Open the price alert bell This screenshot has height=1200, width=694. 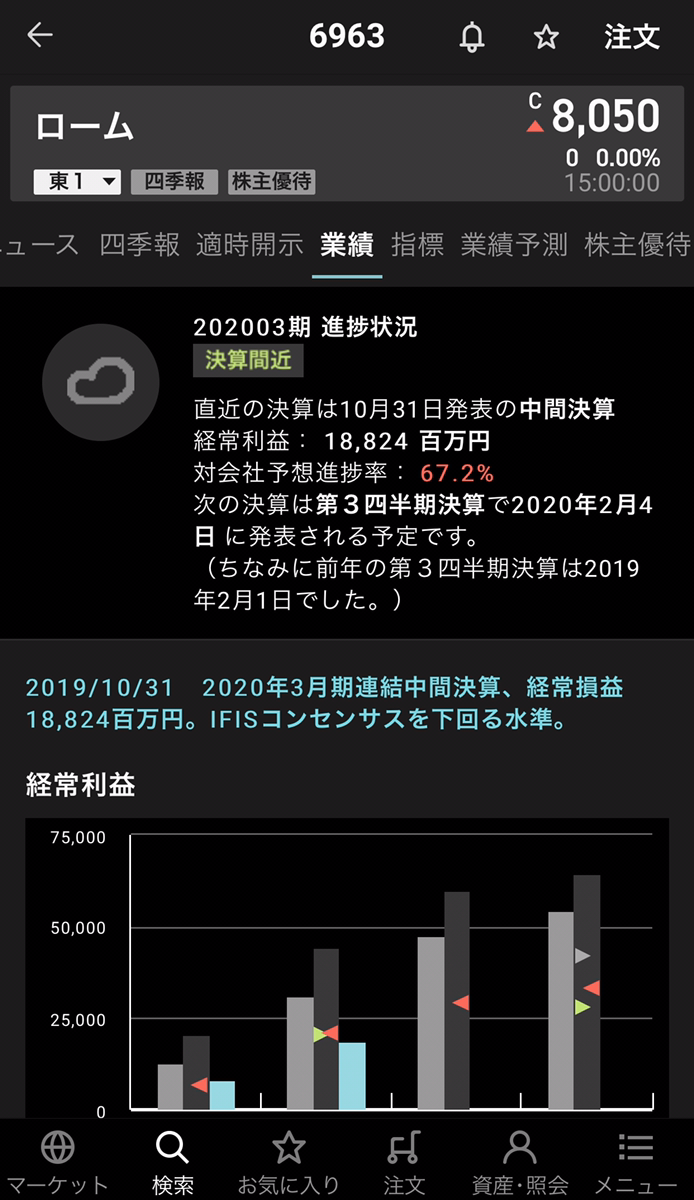471,37
